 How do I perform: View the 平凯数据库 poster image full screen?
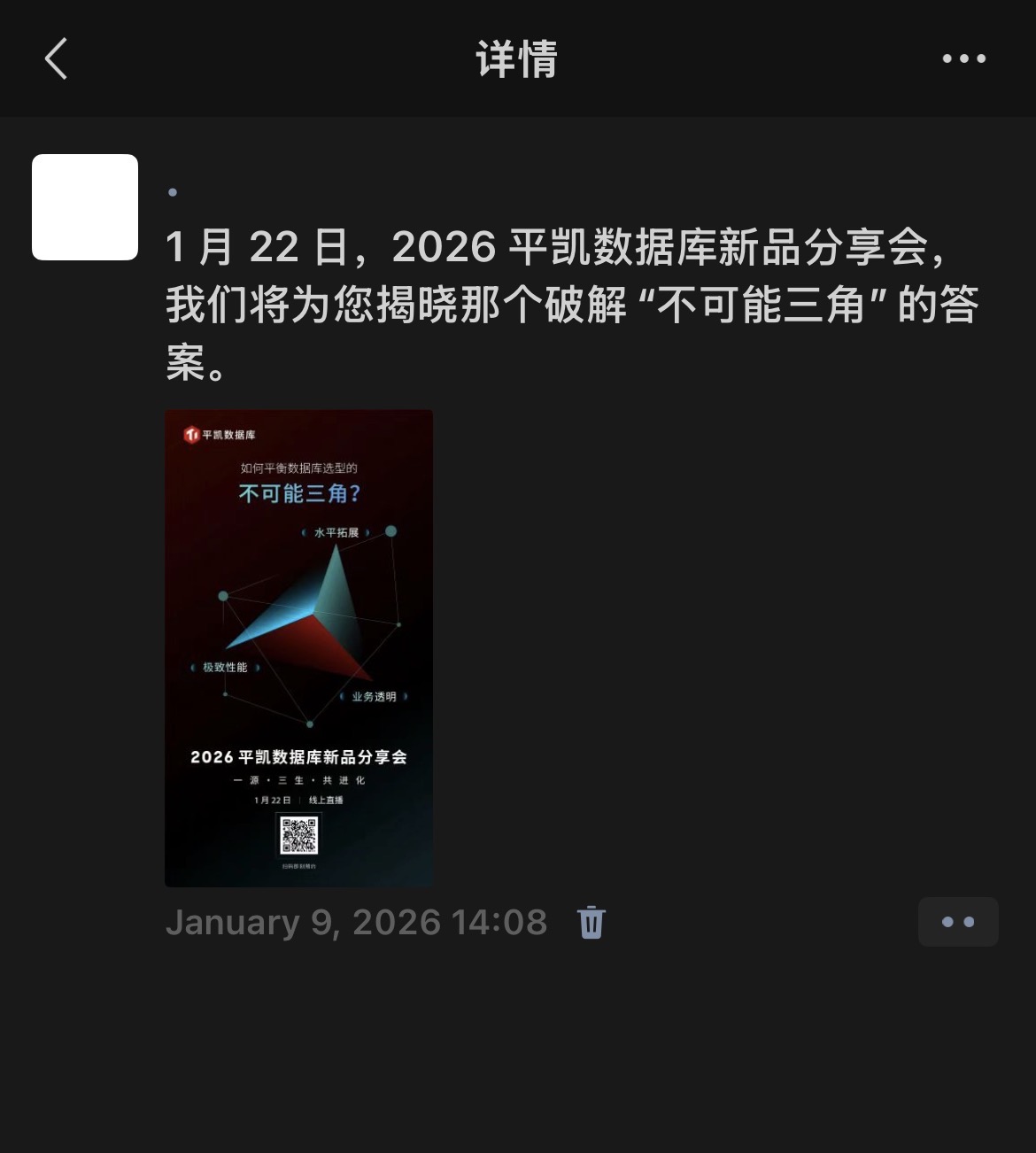pyautogui.click(x=298, y=647)
